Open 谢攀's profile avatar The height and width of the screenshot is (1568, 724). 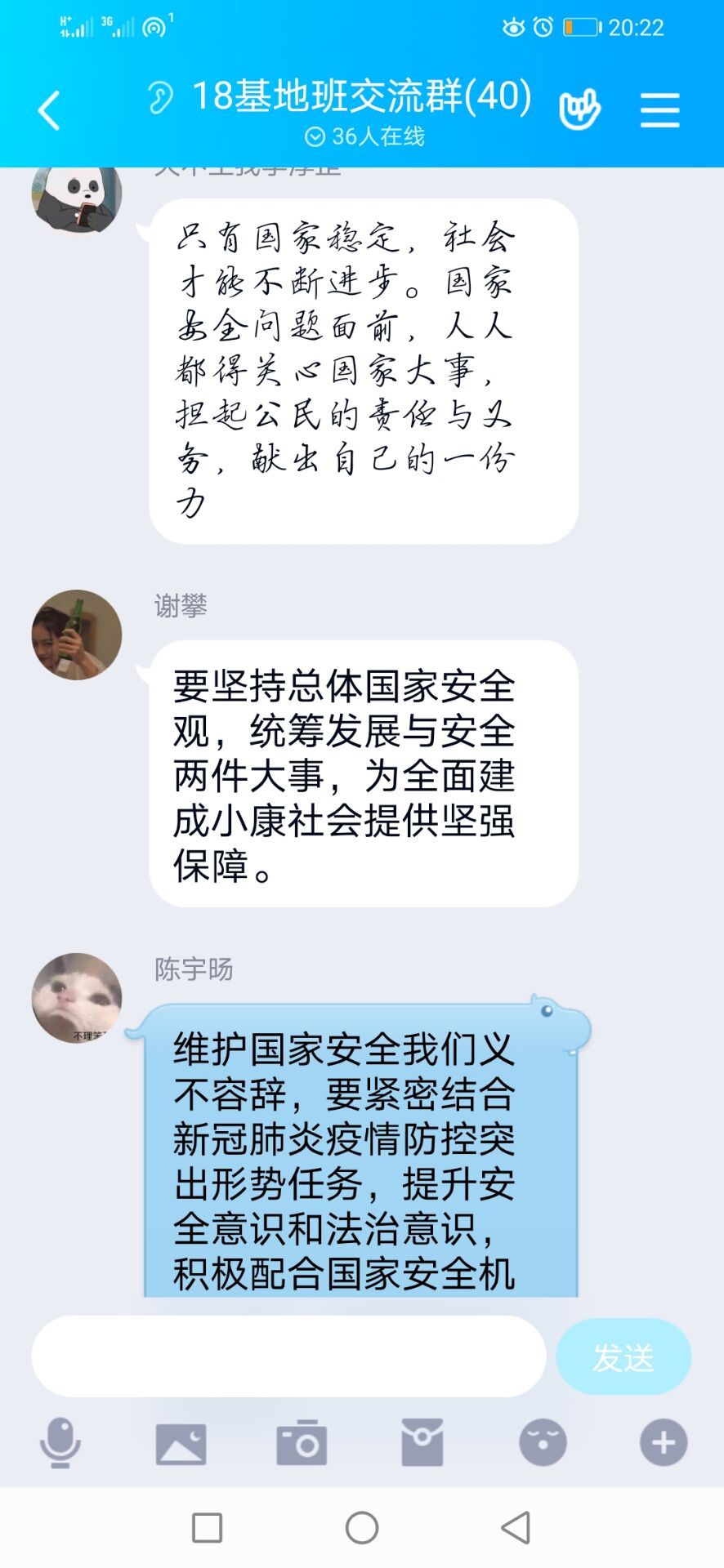click(76, 635)
